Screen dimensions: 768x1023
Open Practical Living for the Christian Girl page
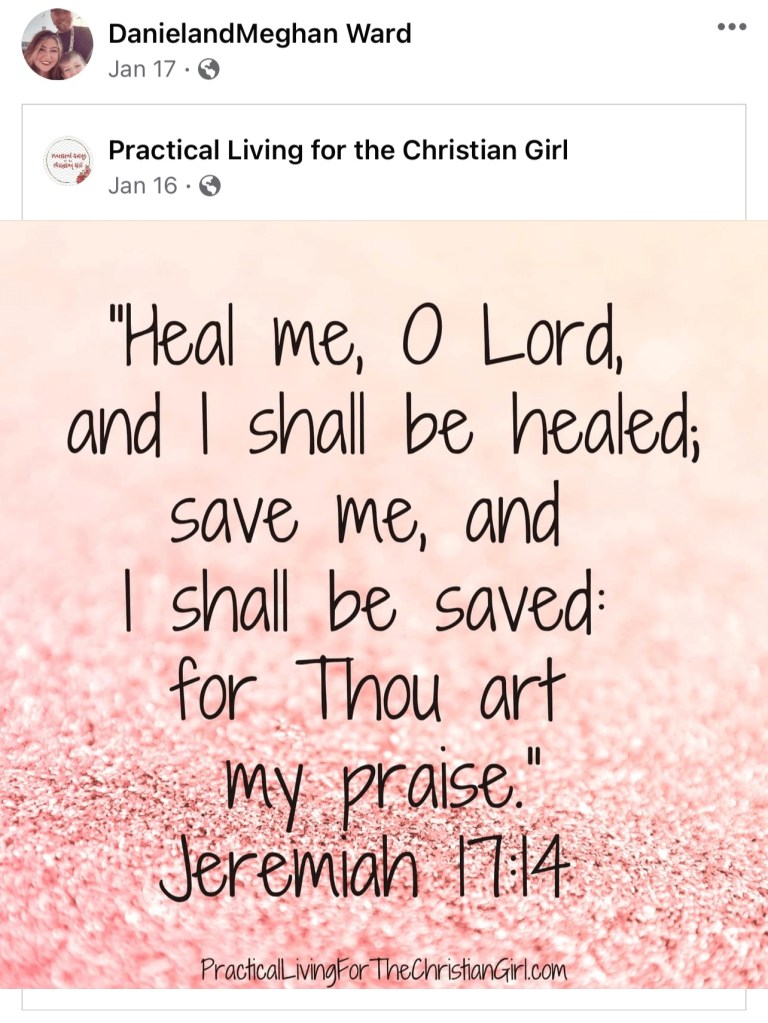pos(338,150)
